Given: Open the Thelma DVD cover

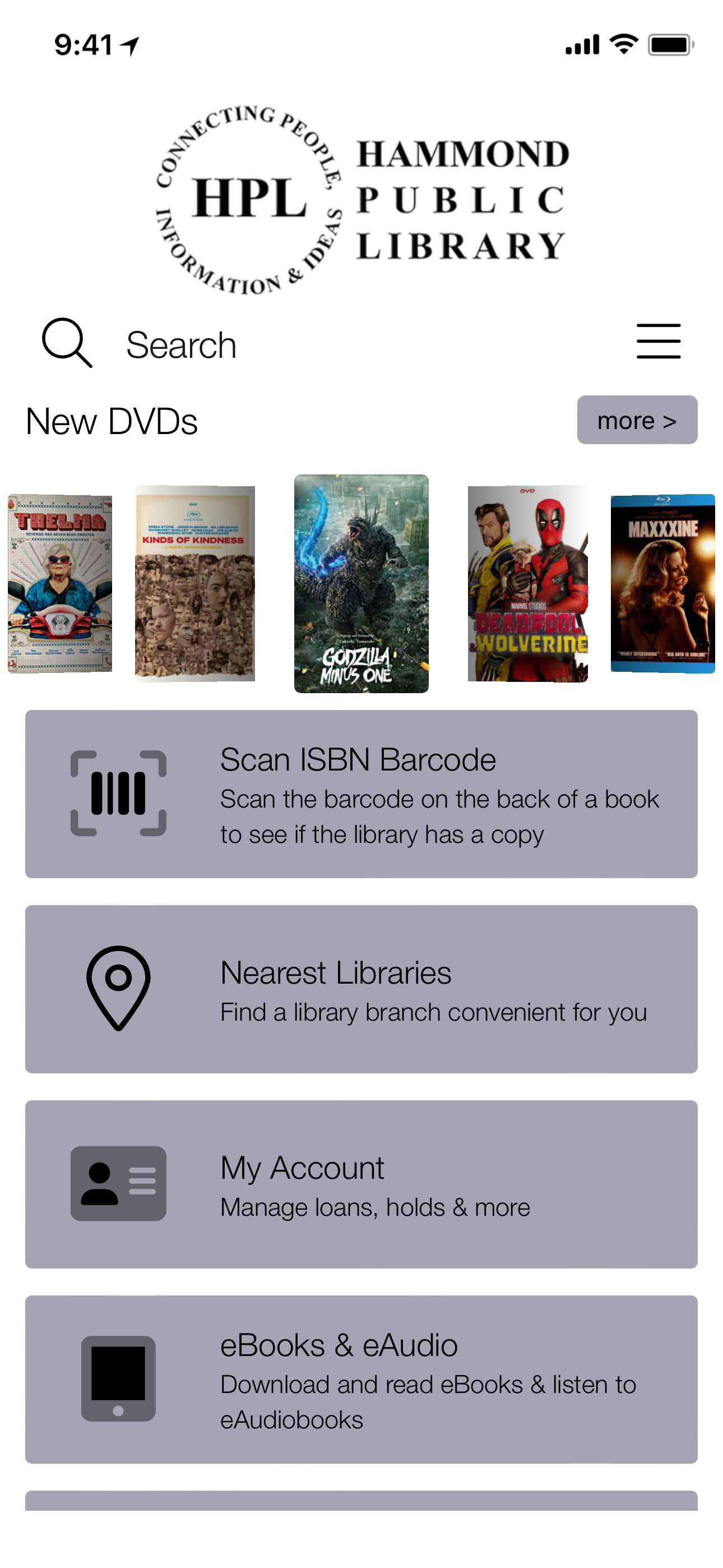Looking at the screenshot, I should point(59,583).
